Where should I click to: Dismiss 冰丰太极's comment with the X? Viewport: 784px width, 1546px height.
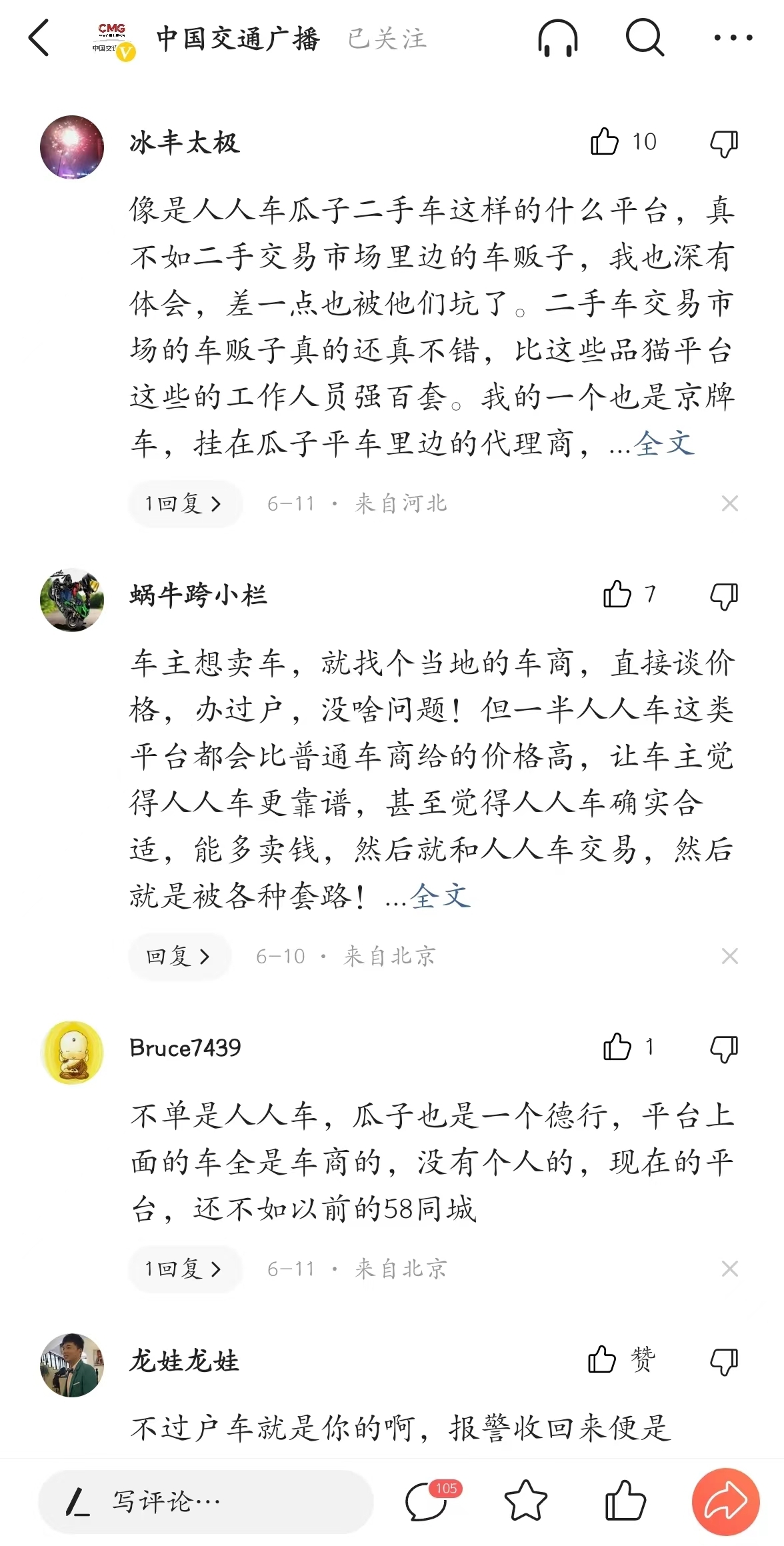tap(729, 503)
